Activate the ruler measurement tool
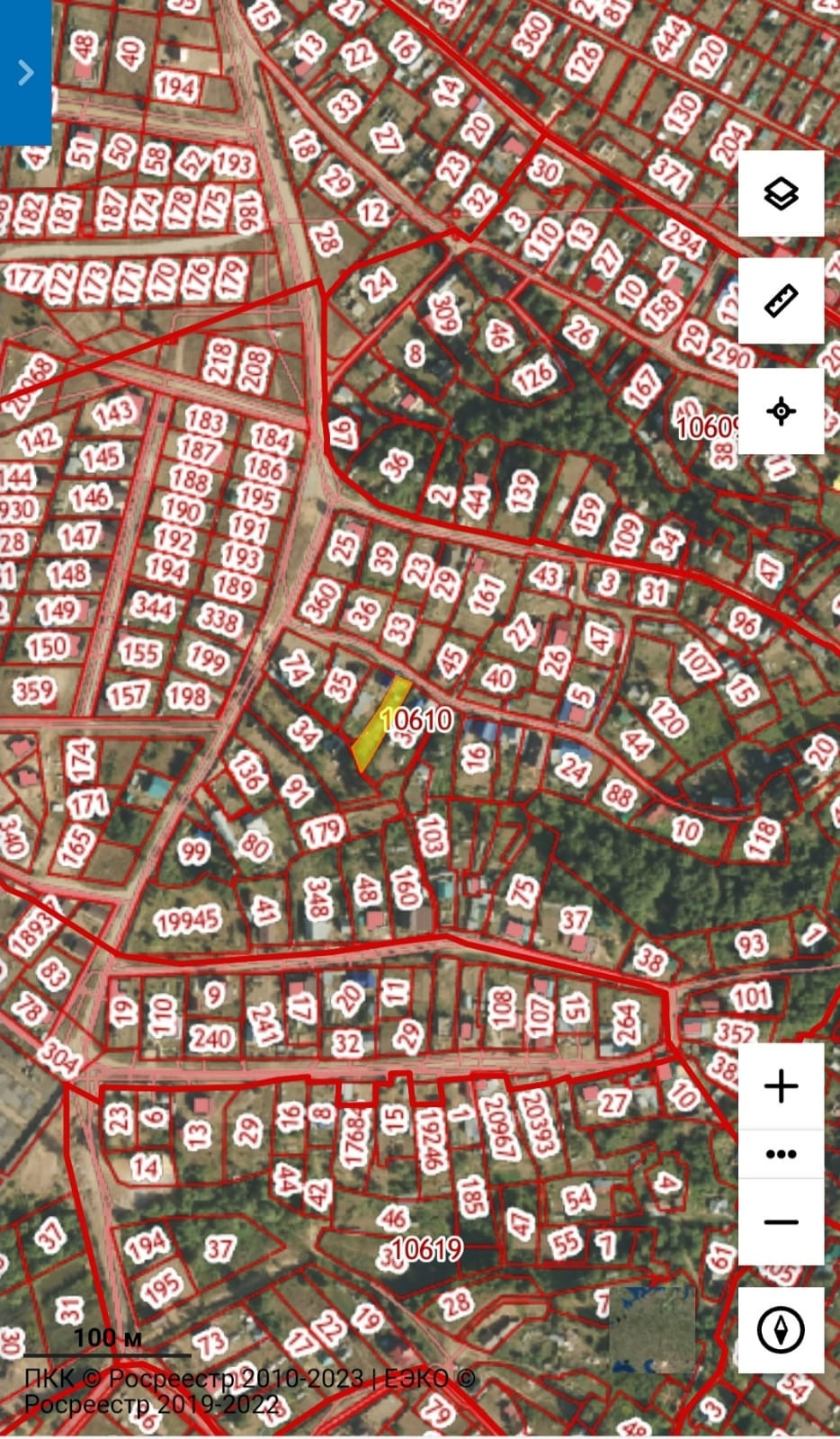The width and height of the screenshot is (840, 1439). 781,301
